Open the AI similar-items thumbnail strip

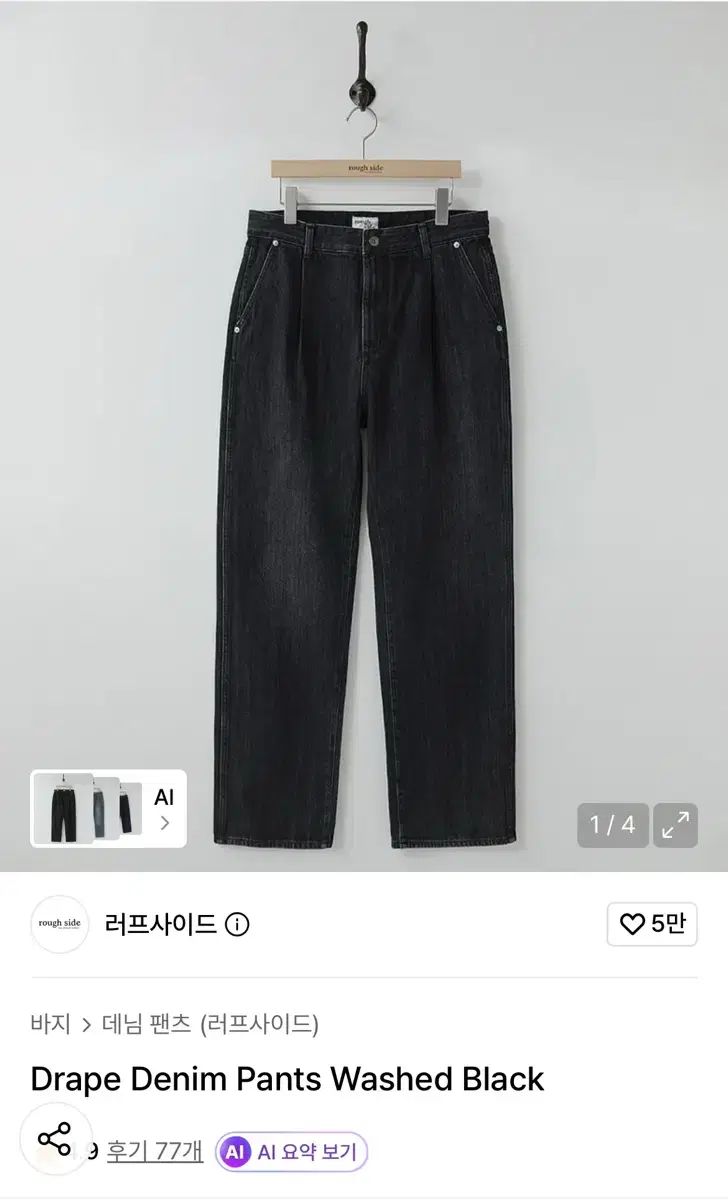[x=108, y=808]
